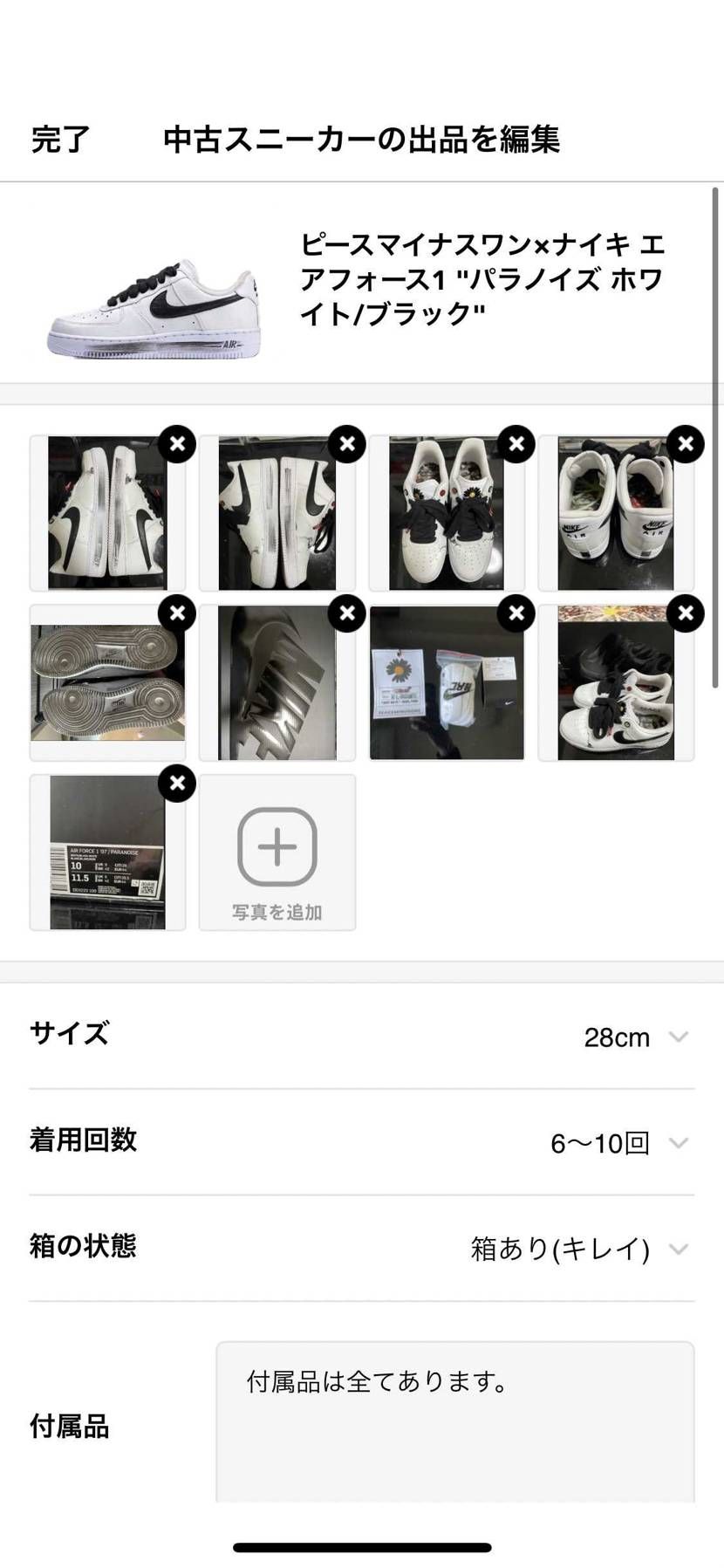Remove the second photo showing sole edge
This screenshot has width=724, height=1568.
pos(346,444)
